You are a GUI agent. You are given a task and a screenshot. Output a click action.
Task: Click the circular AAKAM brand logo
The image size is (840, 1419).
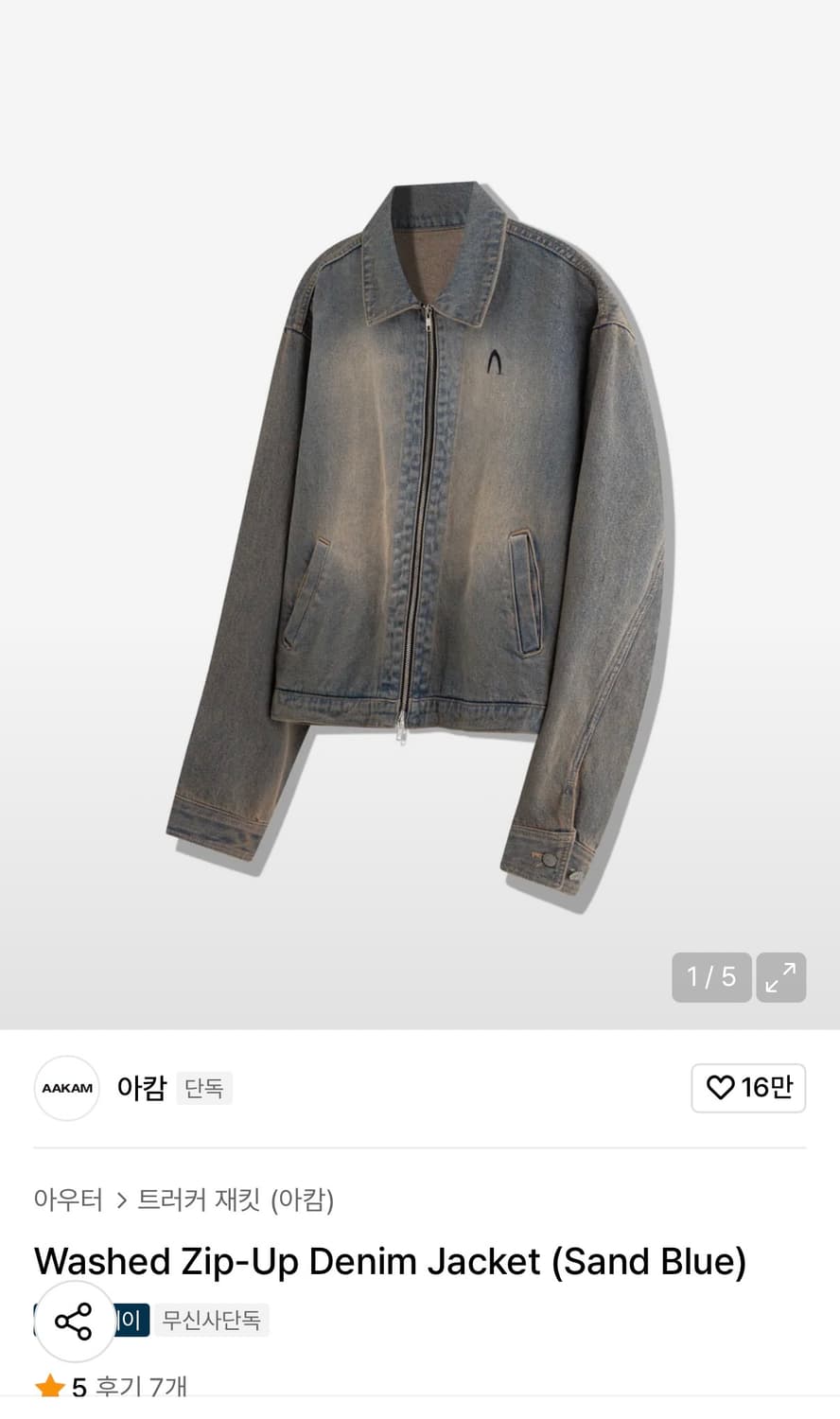pos(66,1089)
